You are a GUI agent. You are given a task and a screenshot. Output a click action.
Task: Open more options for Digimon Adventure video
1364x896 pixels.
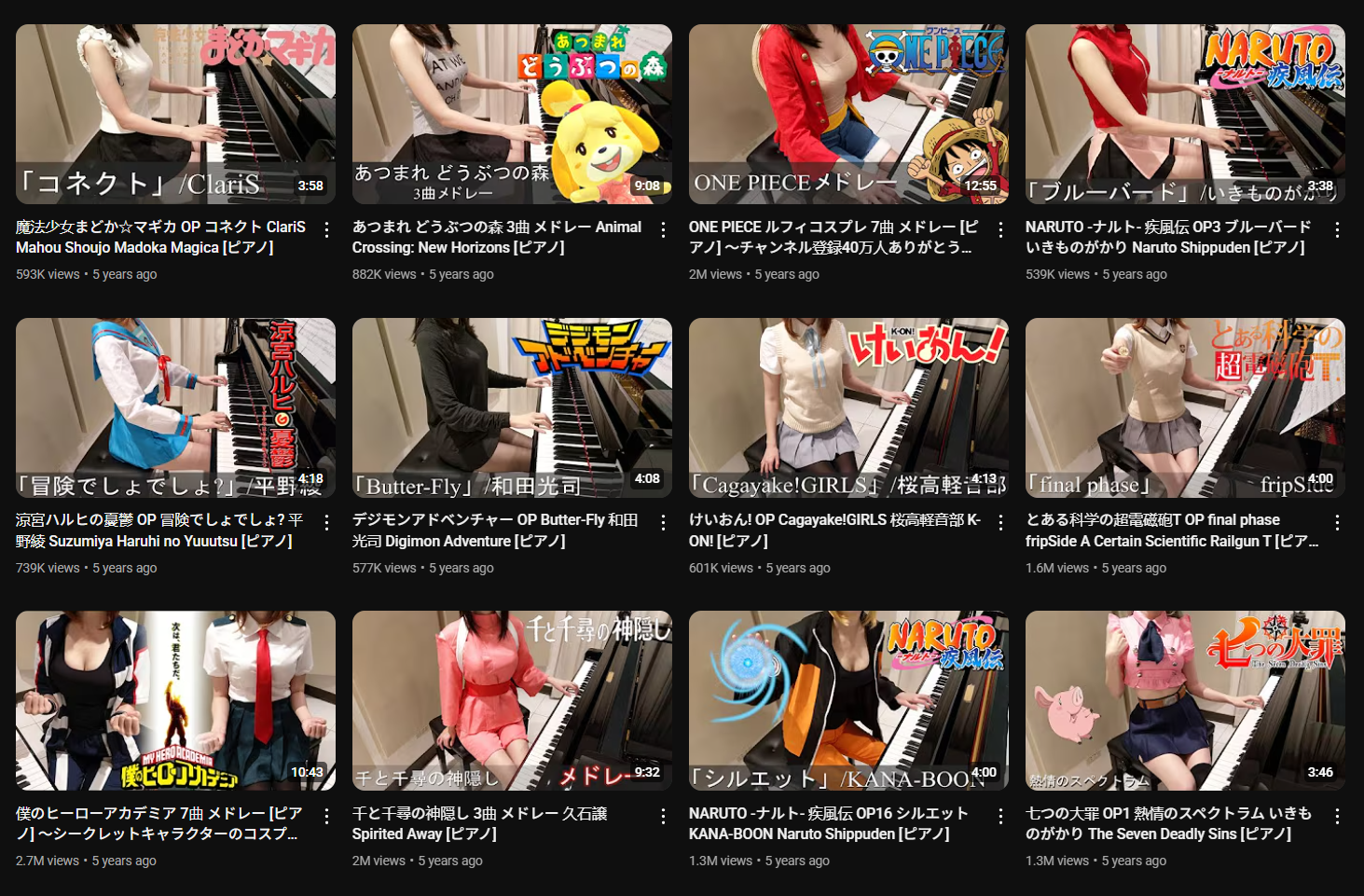663,523
